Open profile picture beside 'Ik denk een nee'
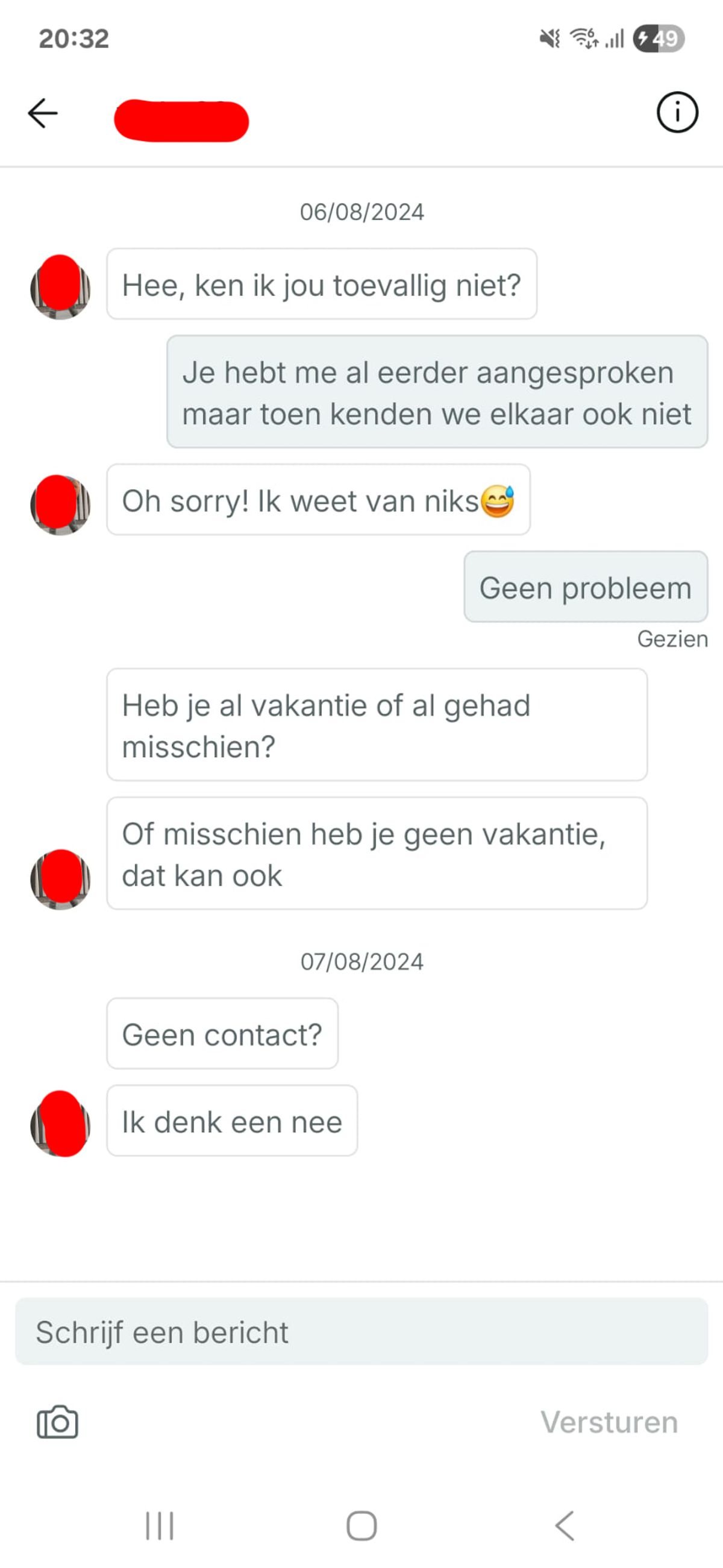 60,1123
